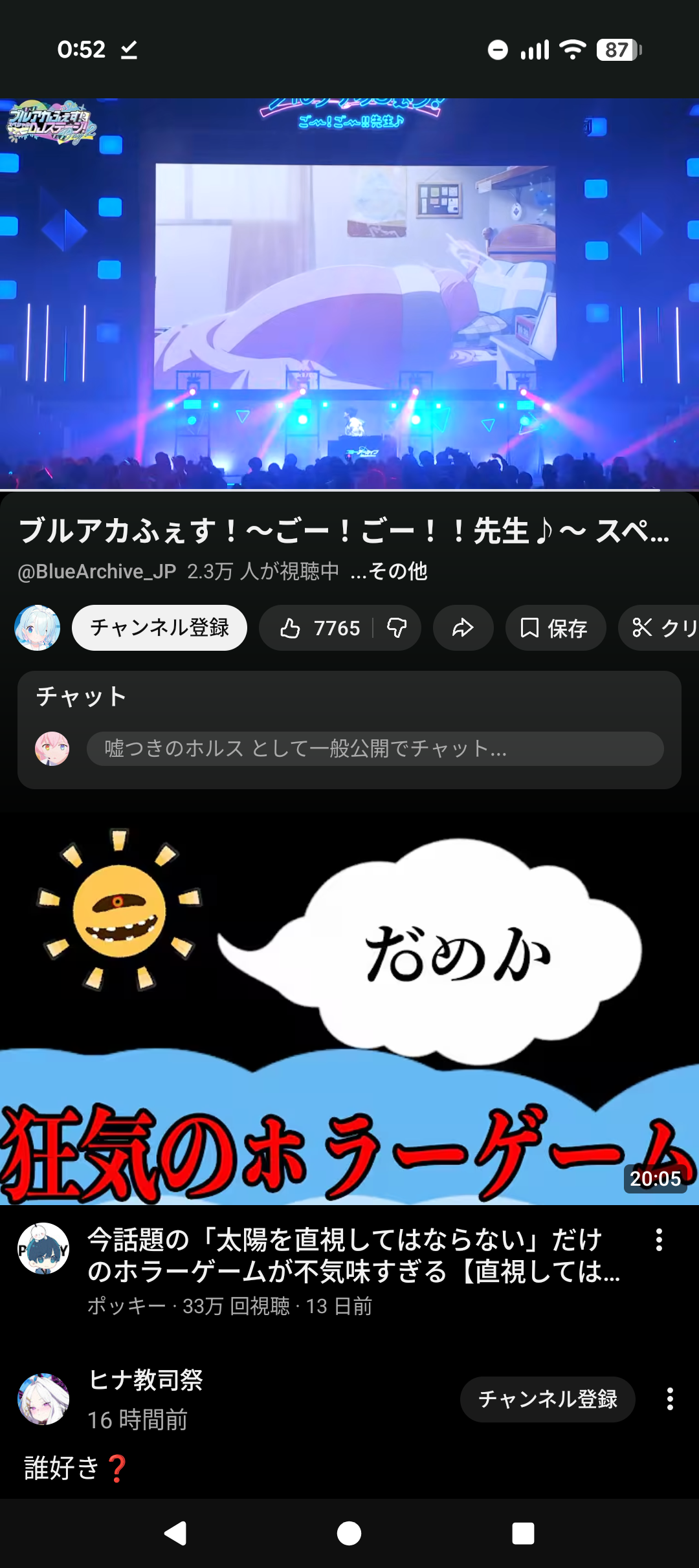
Task: View the ヒナ教司祭 profile picture
Action: point(43,1399)
